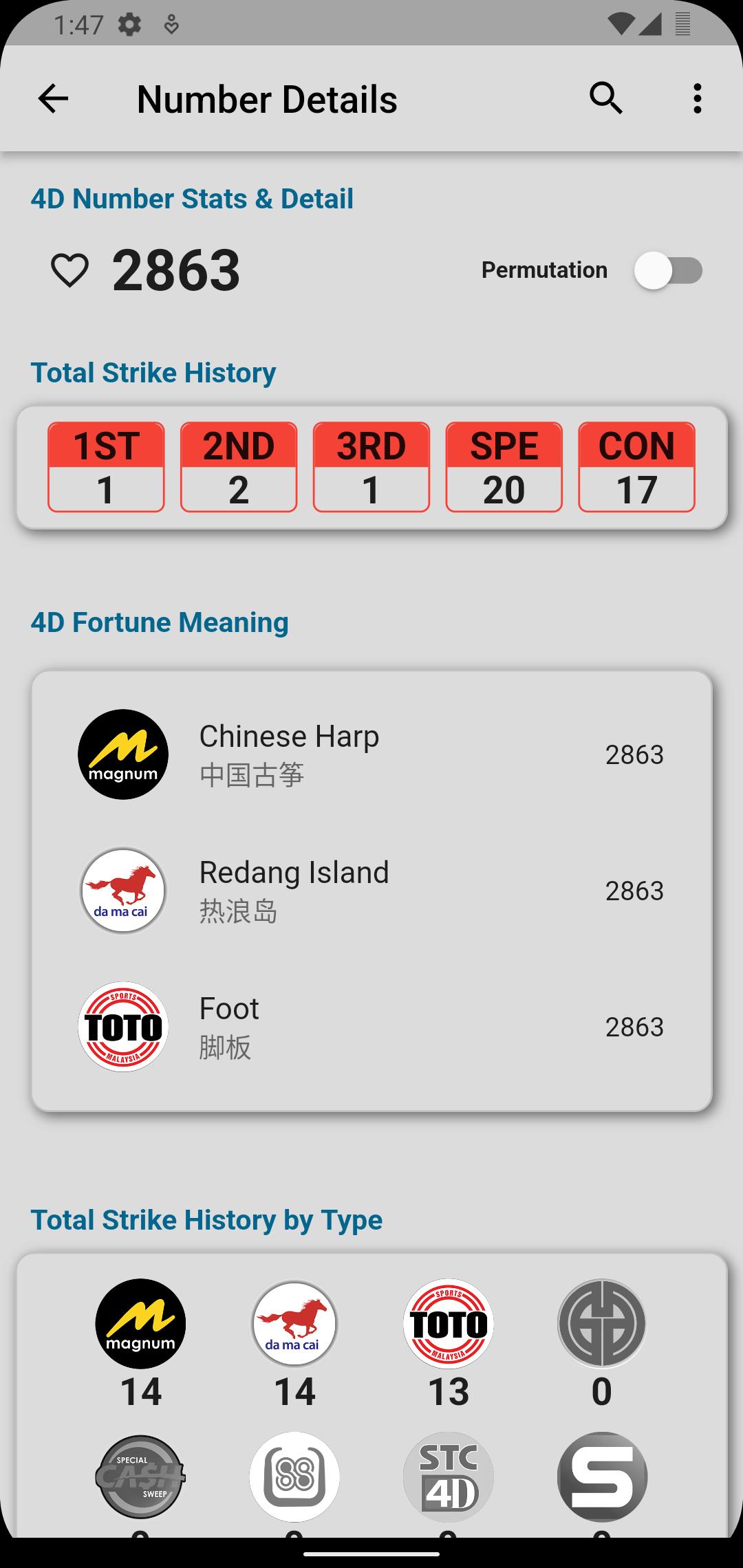The height and width of the screenshot is (1568, 743).
Task: Select the 2ND strike history tile
Action: click(239, 467)
